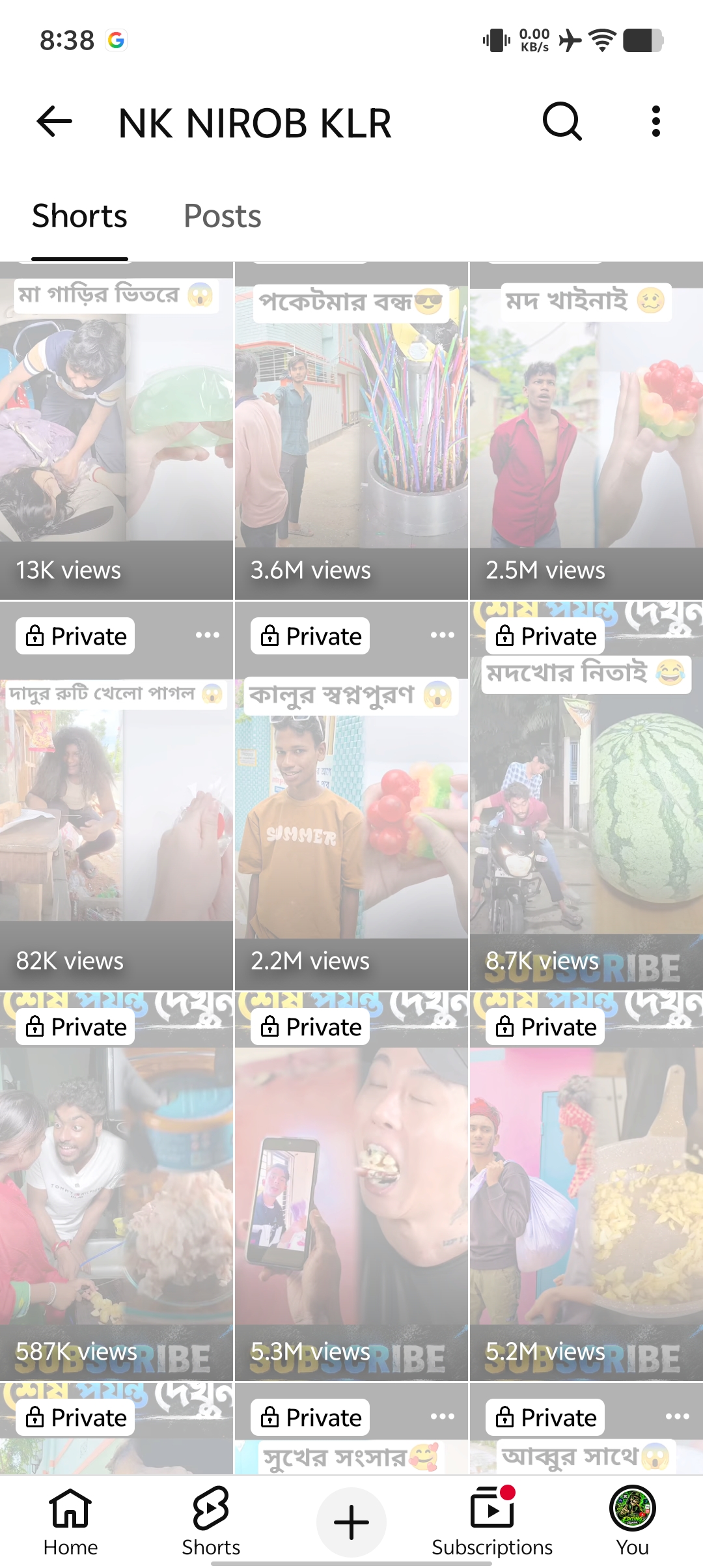
Task: Open the Subscriptions tab
Action: pos(492,1521)
